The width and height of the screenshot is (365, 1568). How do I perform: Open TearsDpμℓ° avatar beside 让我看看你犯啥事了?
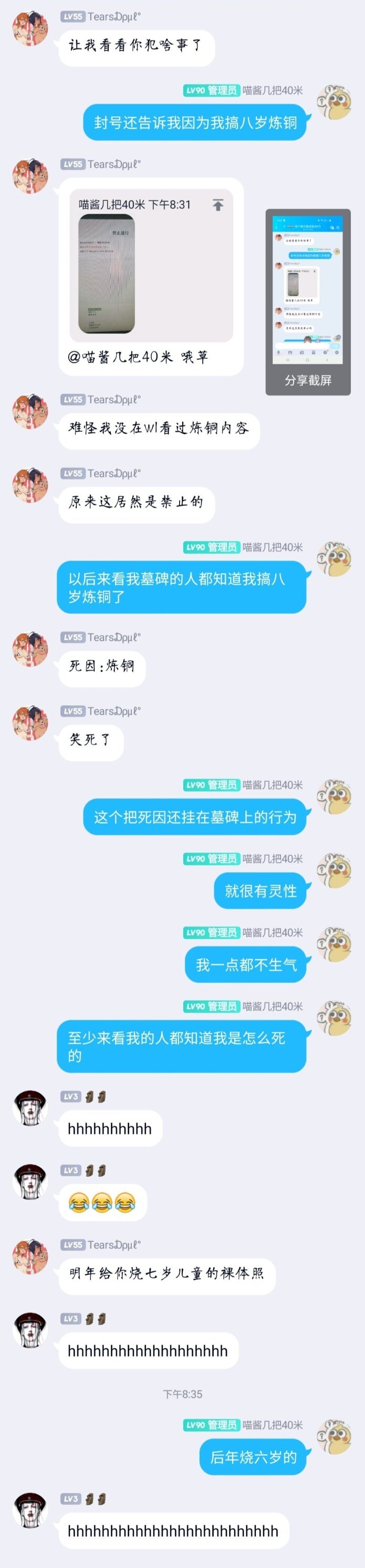coord(30,28)
